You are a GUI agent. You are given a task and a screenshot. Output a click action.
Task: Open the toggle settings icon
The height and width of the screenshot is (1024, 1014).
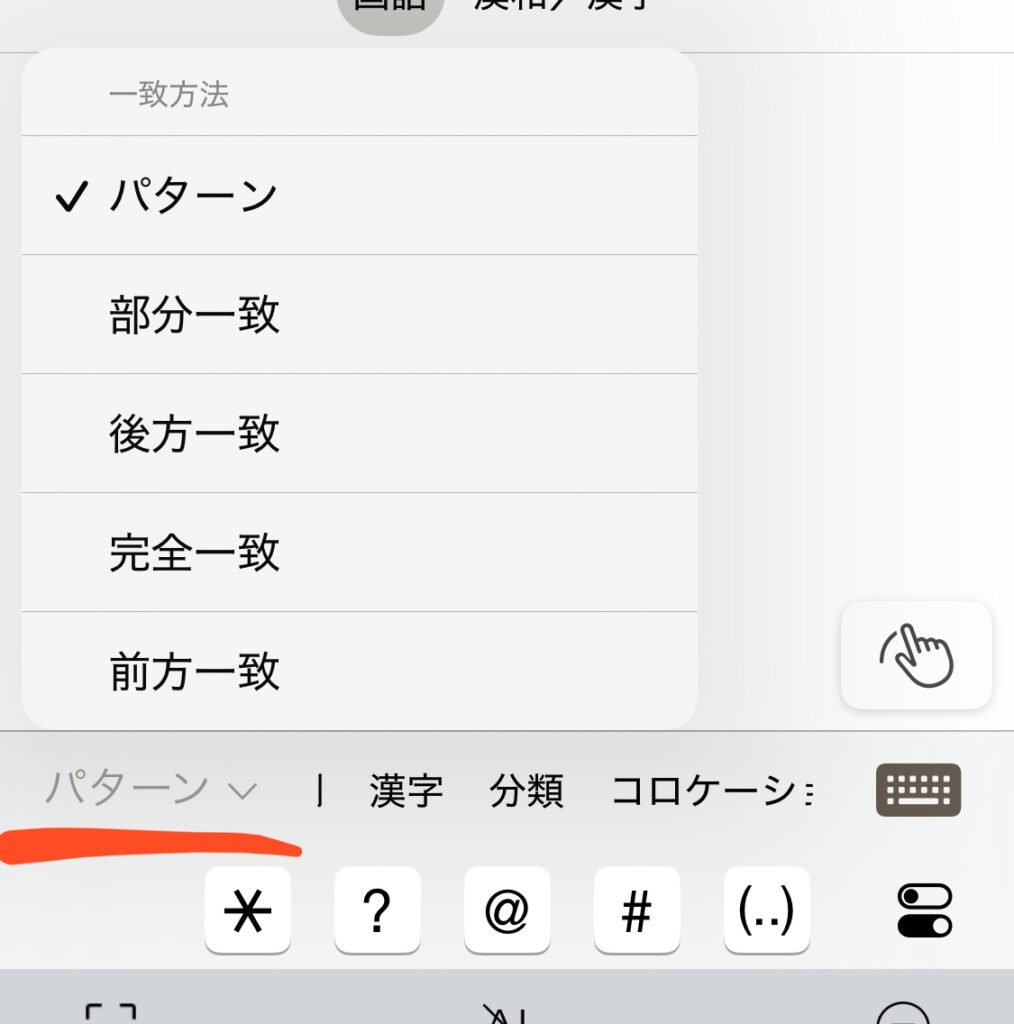pos(925,911)
